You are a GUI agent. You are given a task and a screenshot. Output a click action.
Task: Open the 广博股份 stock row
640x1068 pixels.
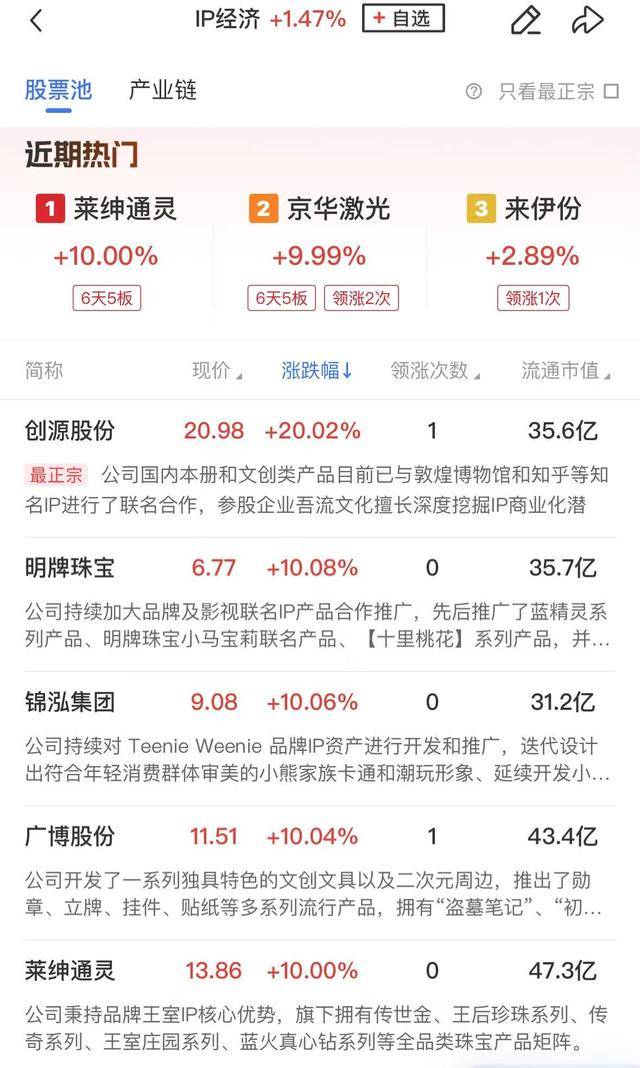320,873
